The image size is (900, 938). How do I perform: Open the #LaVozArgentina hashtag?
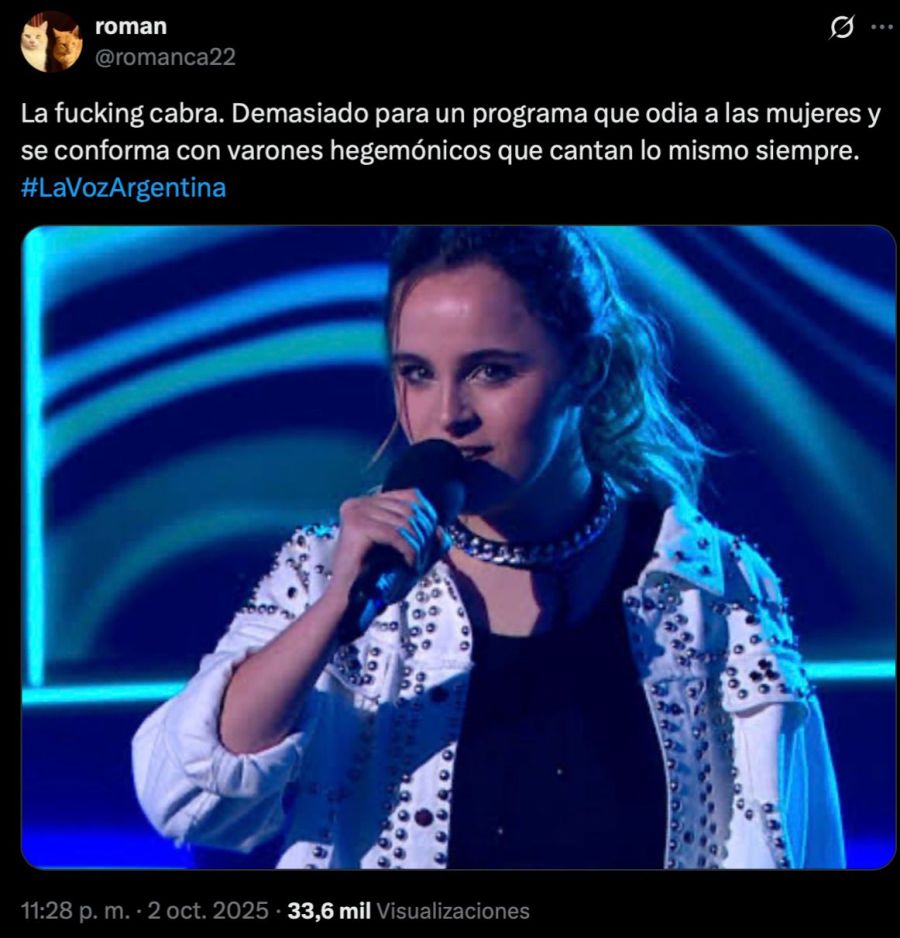(x=123, y=187)
